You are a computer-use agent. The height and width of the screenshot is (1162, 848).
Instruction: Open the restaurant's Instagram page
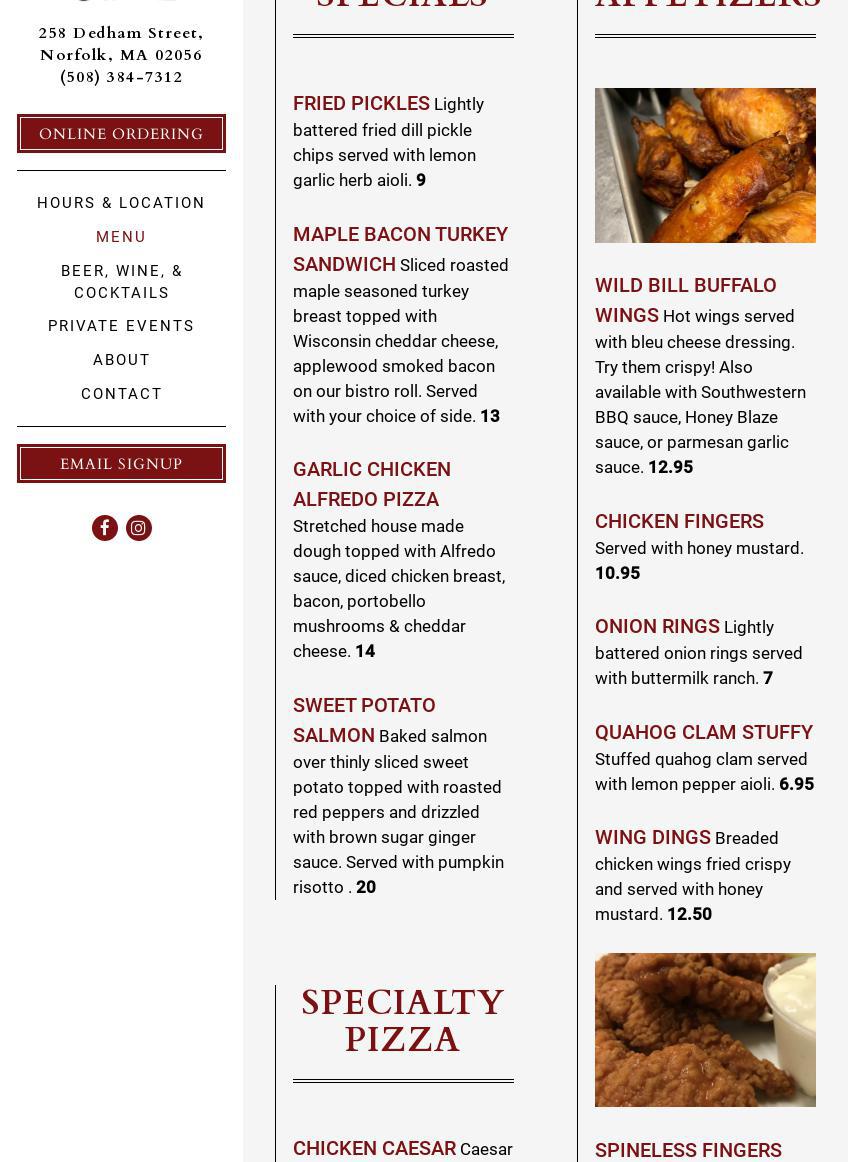pyautogui.click(x=139, y=528)
